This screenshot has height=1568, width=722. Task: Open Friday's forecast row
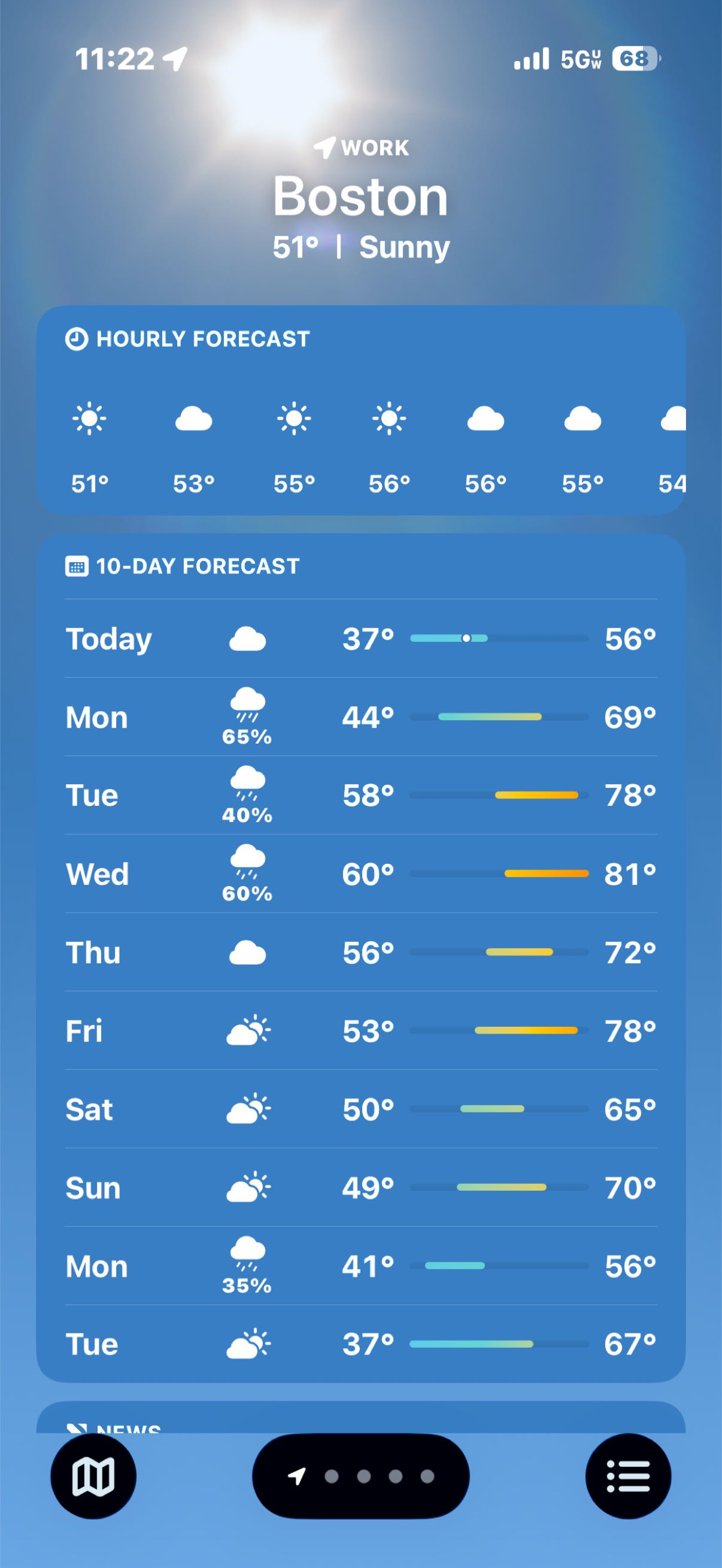coord(360,1030)
